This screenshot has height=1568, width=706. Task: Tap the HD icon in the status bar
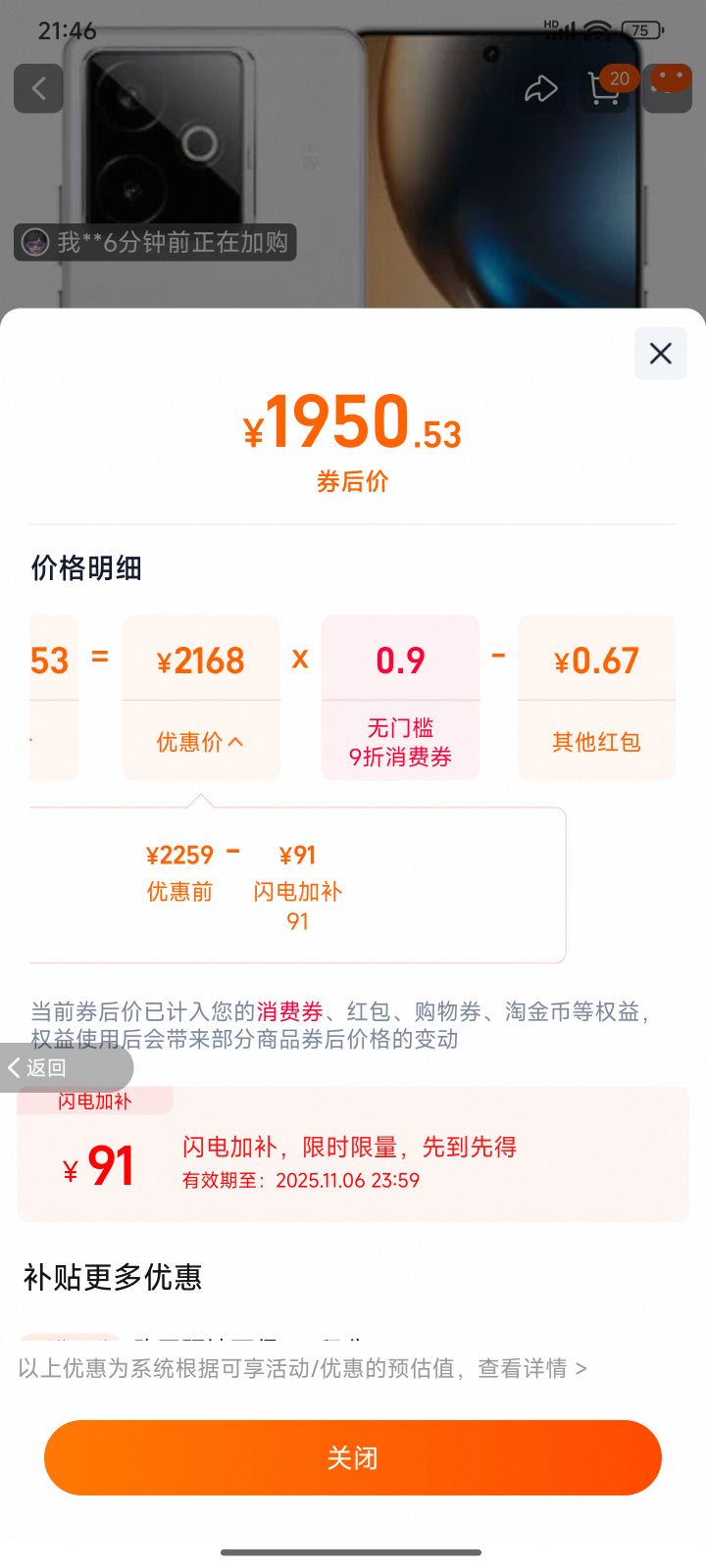550,24
